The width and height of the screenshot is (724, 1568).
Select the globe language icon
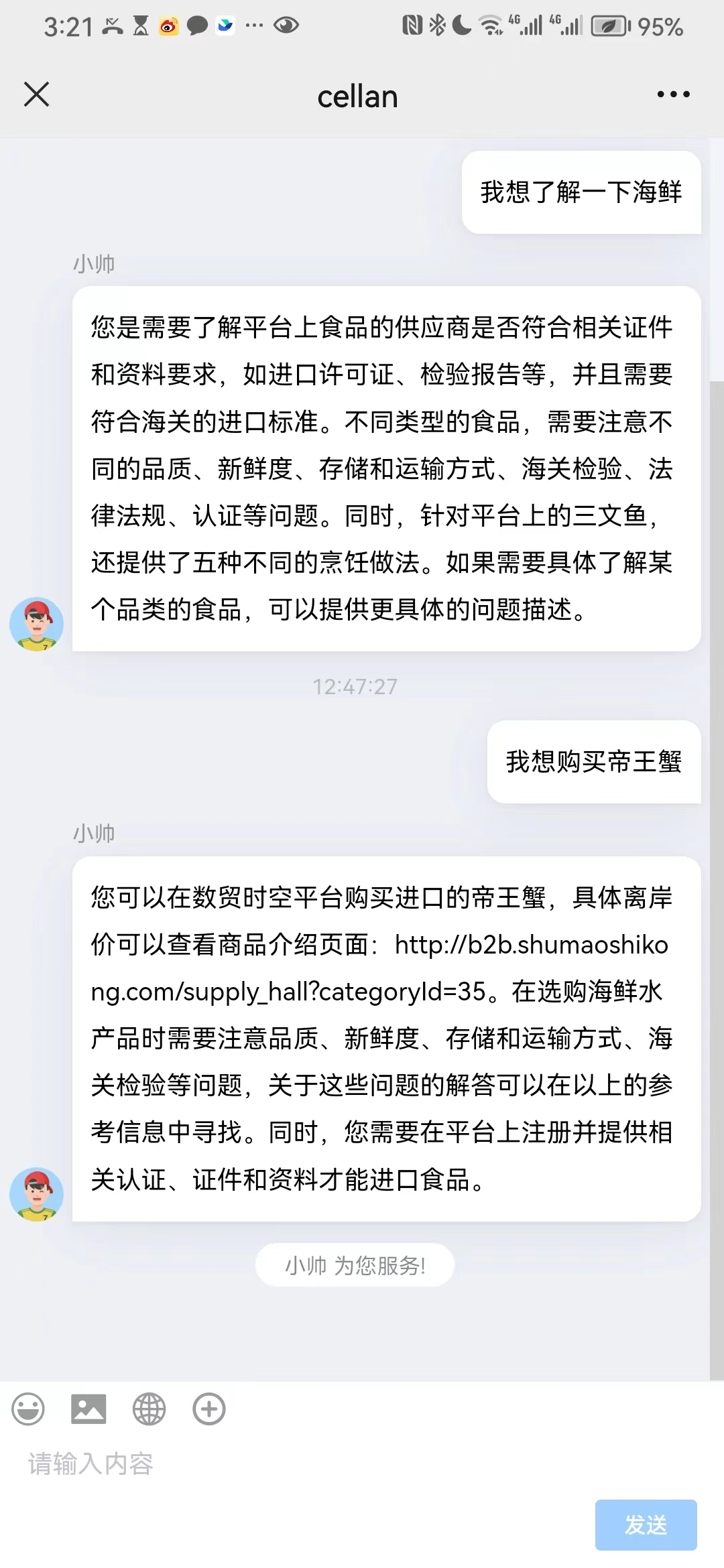pos(149,1408)
